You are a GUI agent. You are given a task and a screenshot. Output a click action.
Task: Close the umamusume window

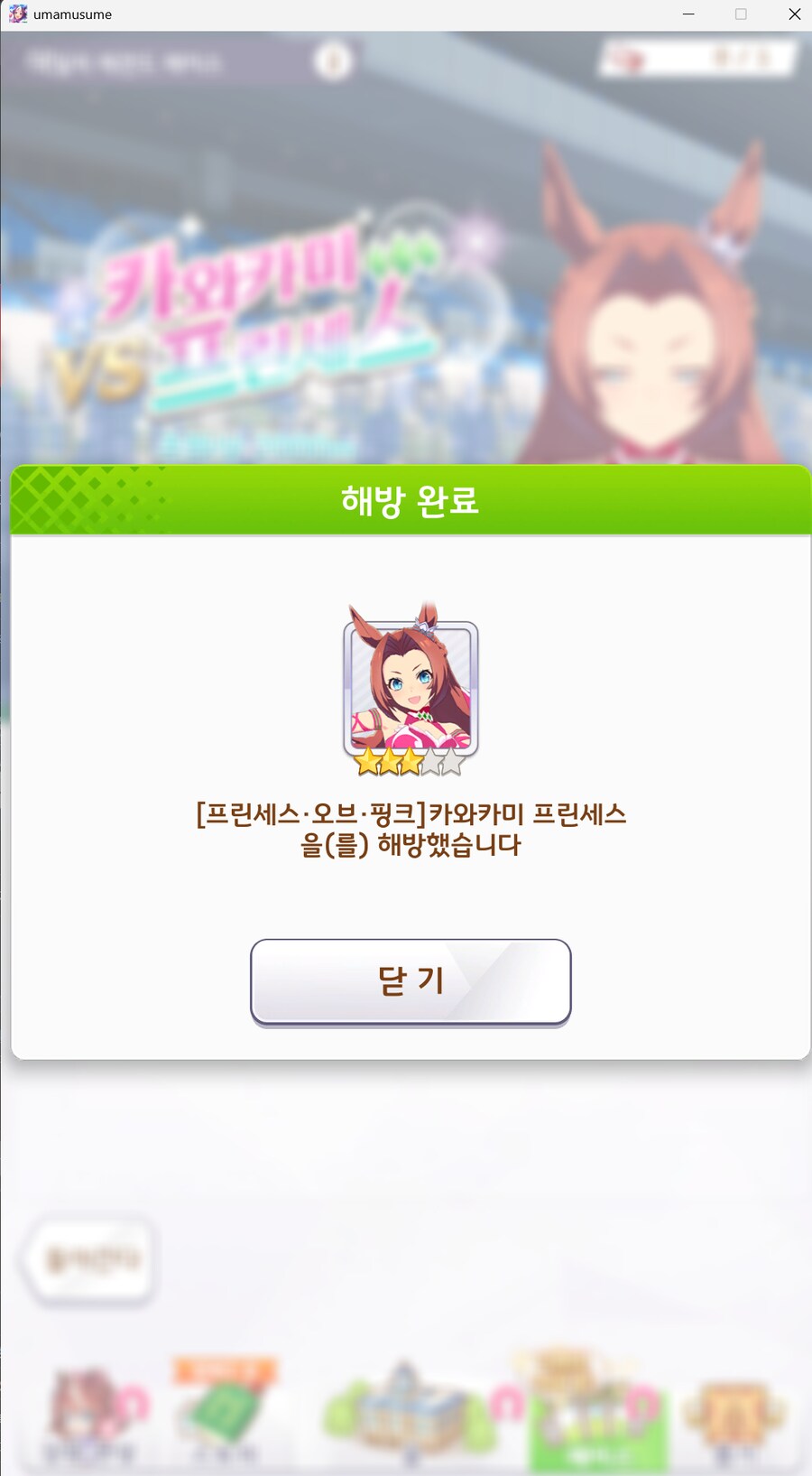[794, 14]
